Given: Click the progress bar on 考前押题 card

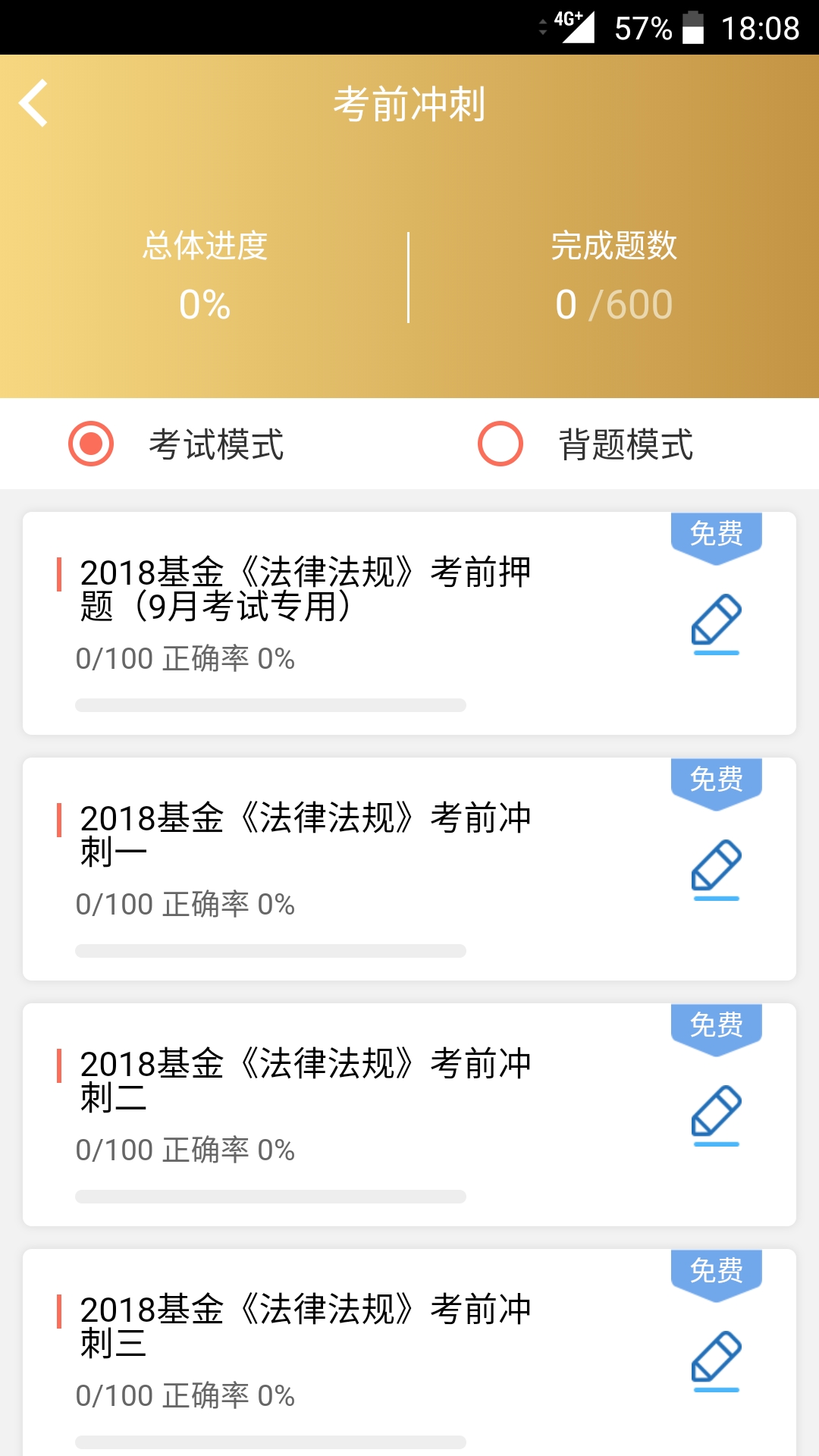Looking at the screenshot, I should pos(270,705).
